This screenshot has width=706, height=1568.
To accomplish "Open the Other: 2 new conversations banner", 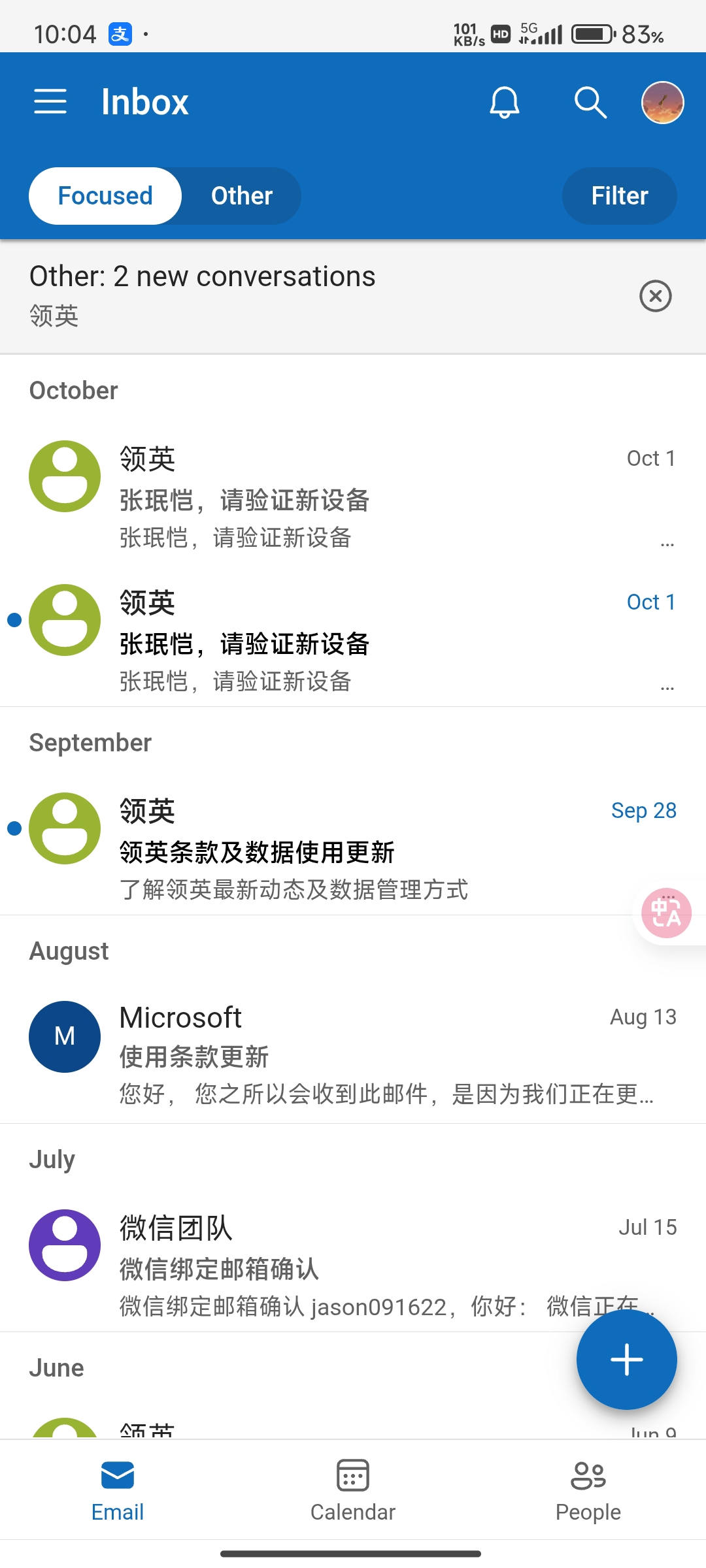I will click(261, 294).
